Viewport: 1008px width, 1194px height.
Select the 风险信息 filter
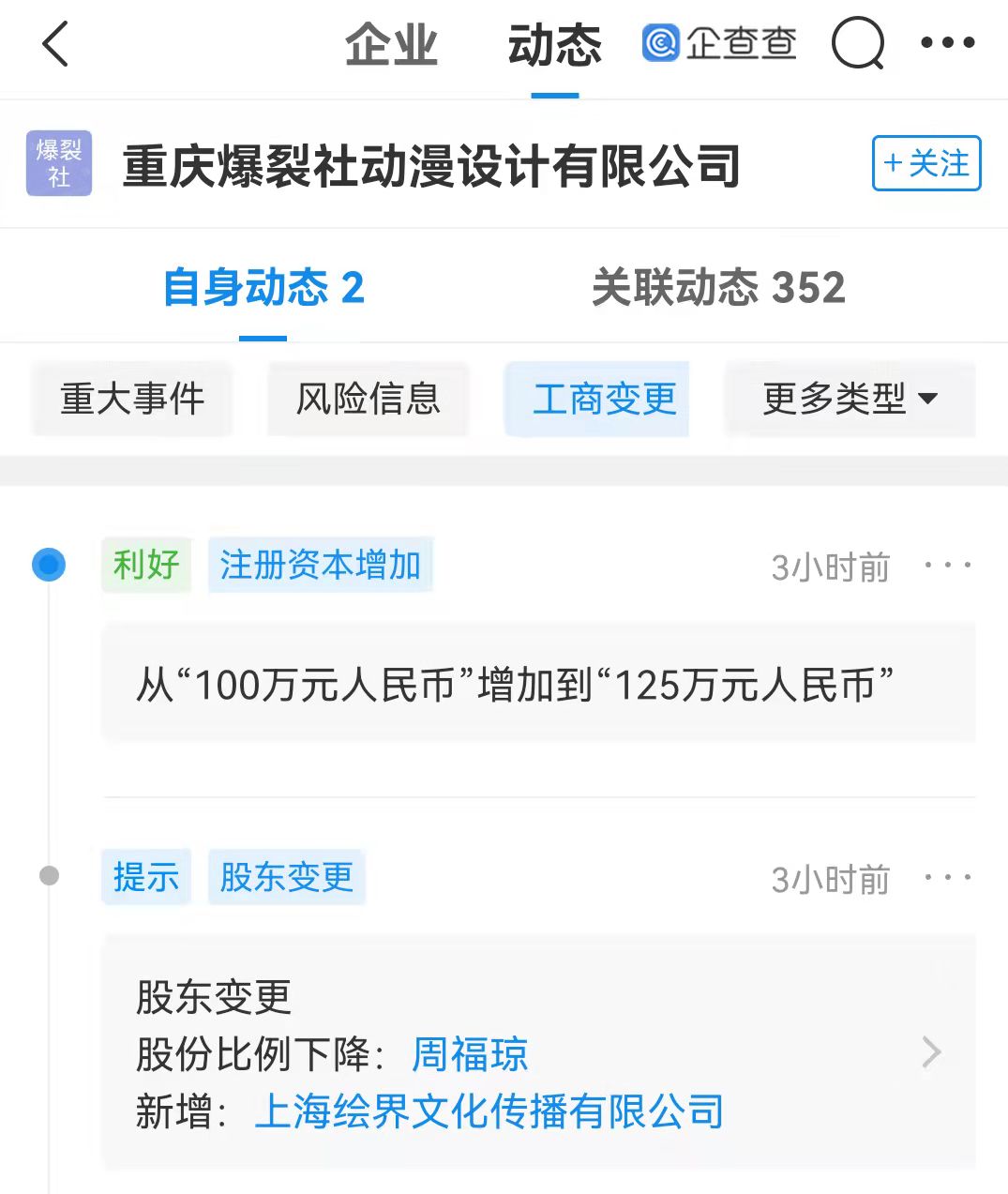(x=367, y=400)
